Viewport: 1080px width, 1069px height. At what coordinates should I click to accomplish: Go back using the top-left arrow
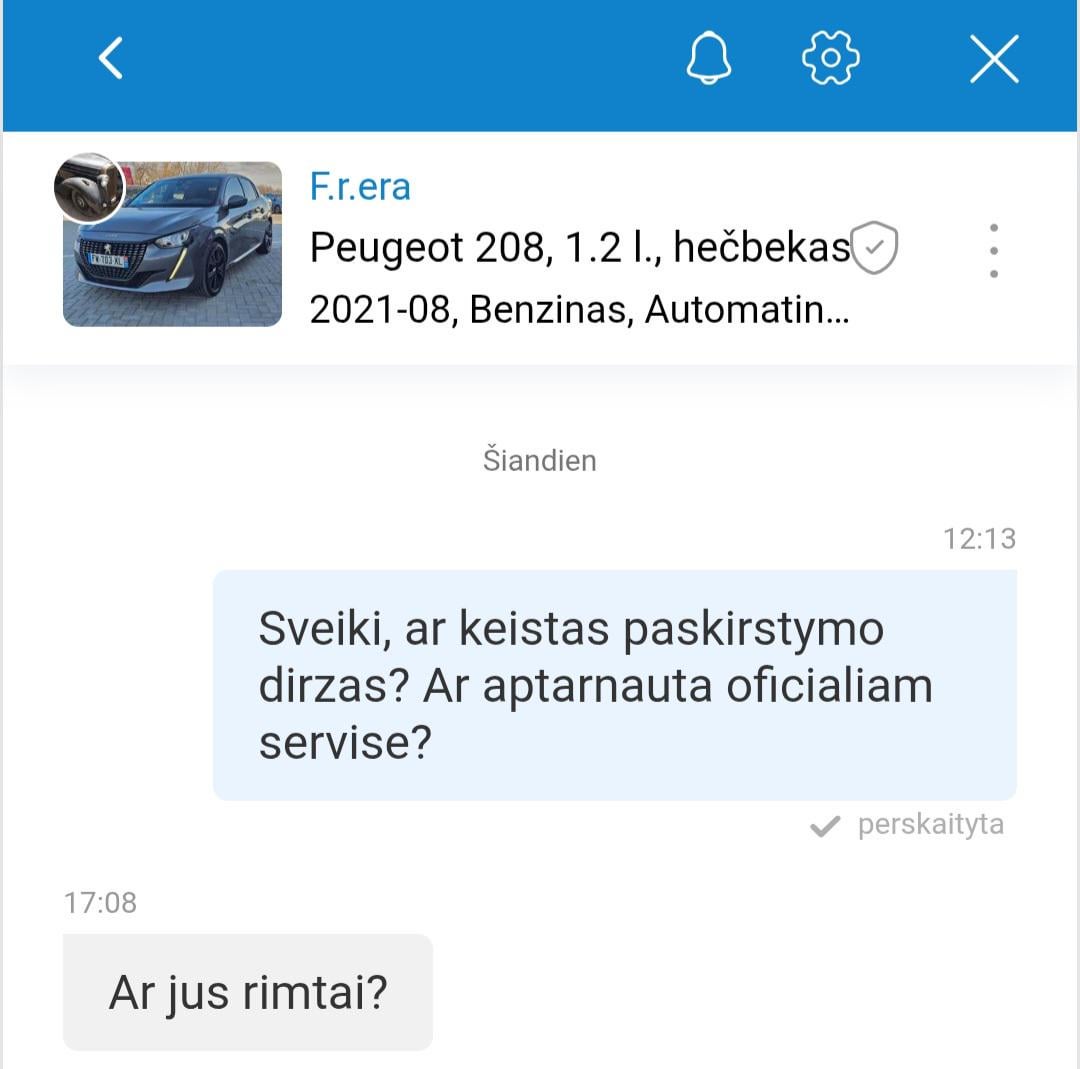111,58
